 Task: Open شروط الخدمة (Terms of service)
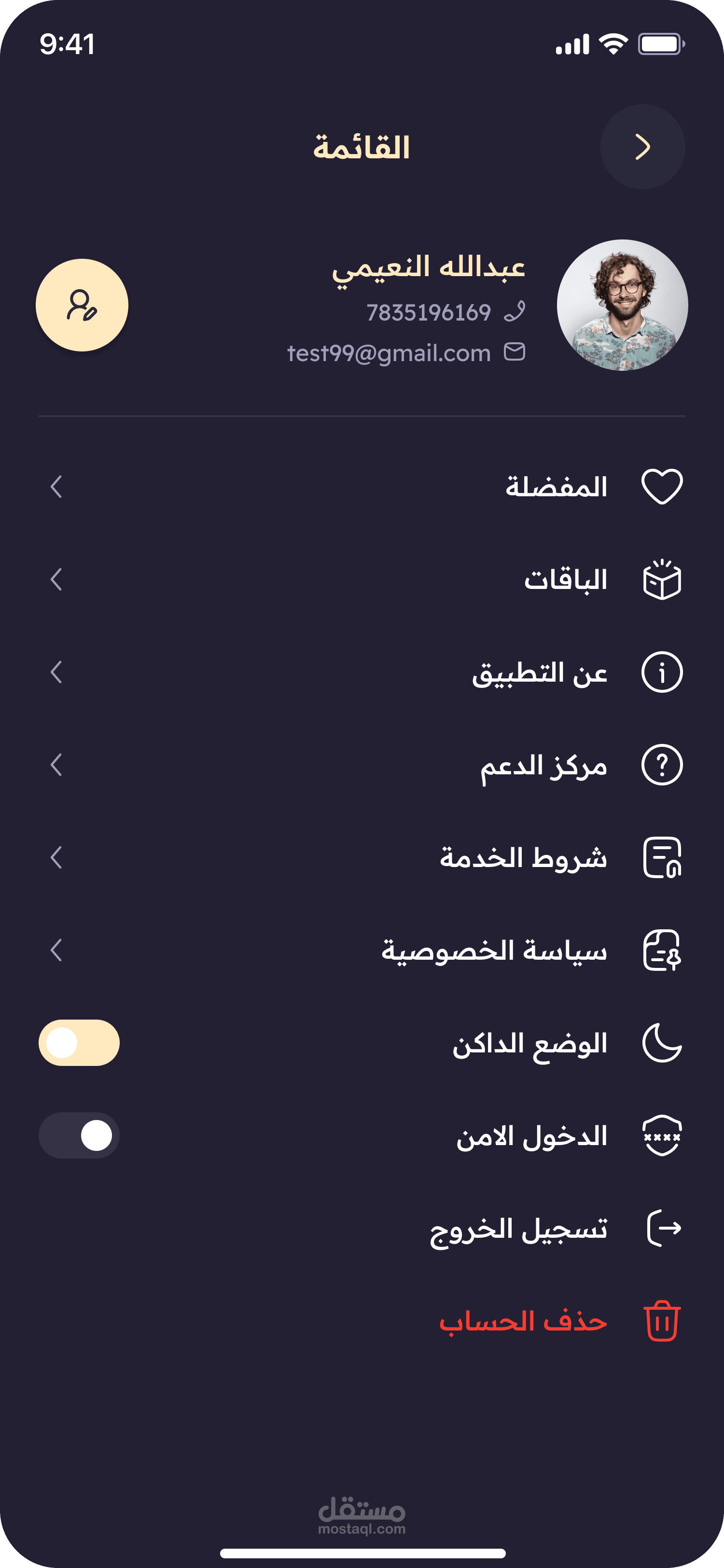pyautogui.click(x=523, y=858)
